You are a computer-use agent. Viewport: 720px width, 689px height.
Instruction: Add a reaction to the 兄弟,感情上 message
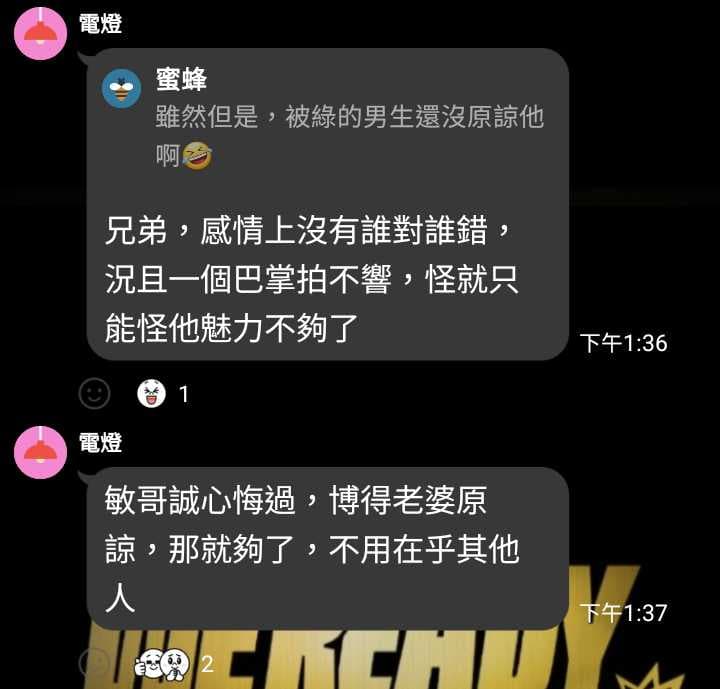click(94, 394)
